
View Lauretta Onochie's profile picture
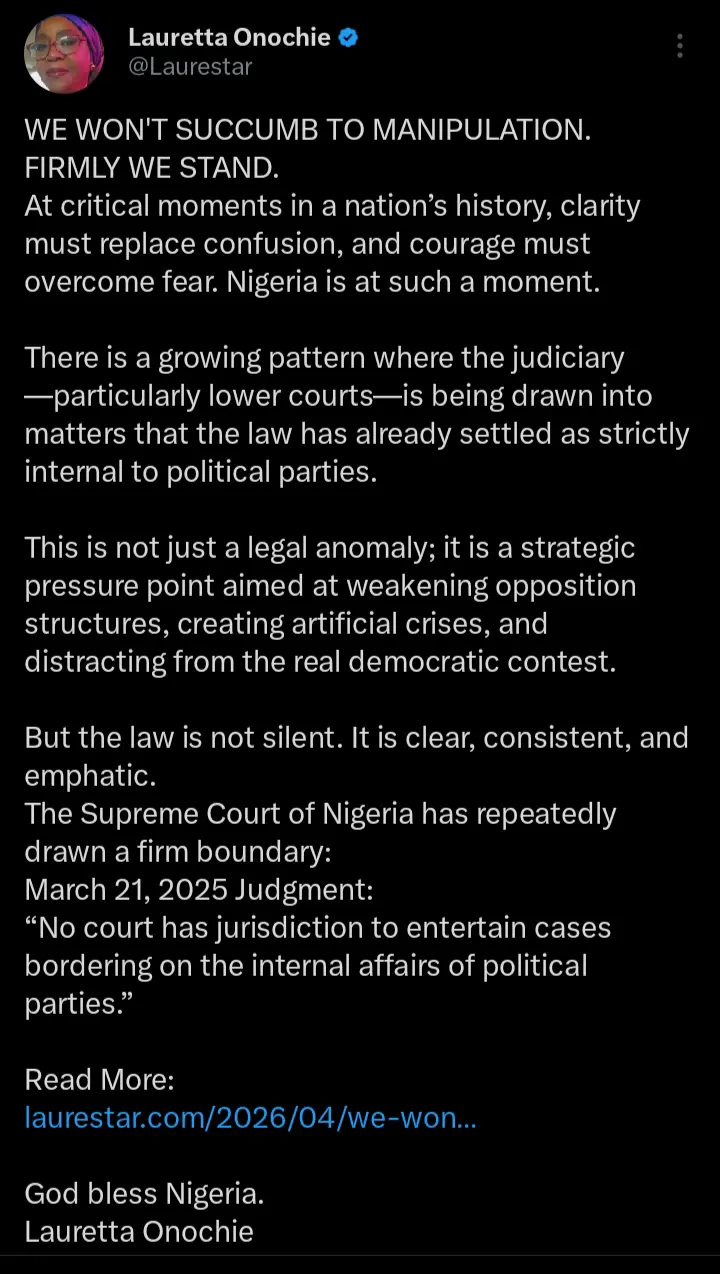pos(63,53)
